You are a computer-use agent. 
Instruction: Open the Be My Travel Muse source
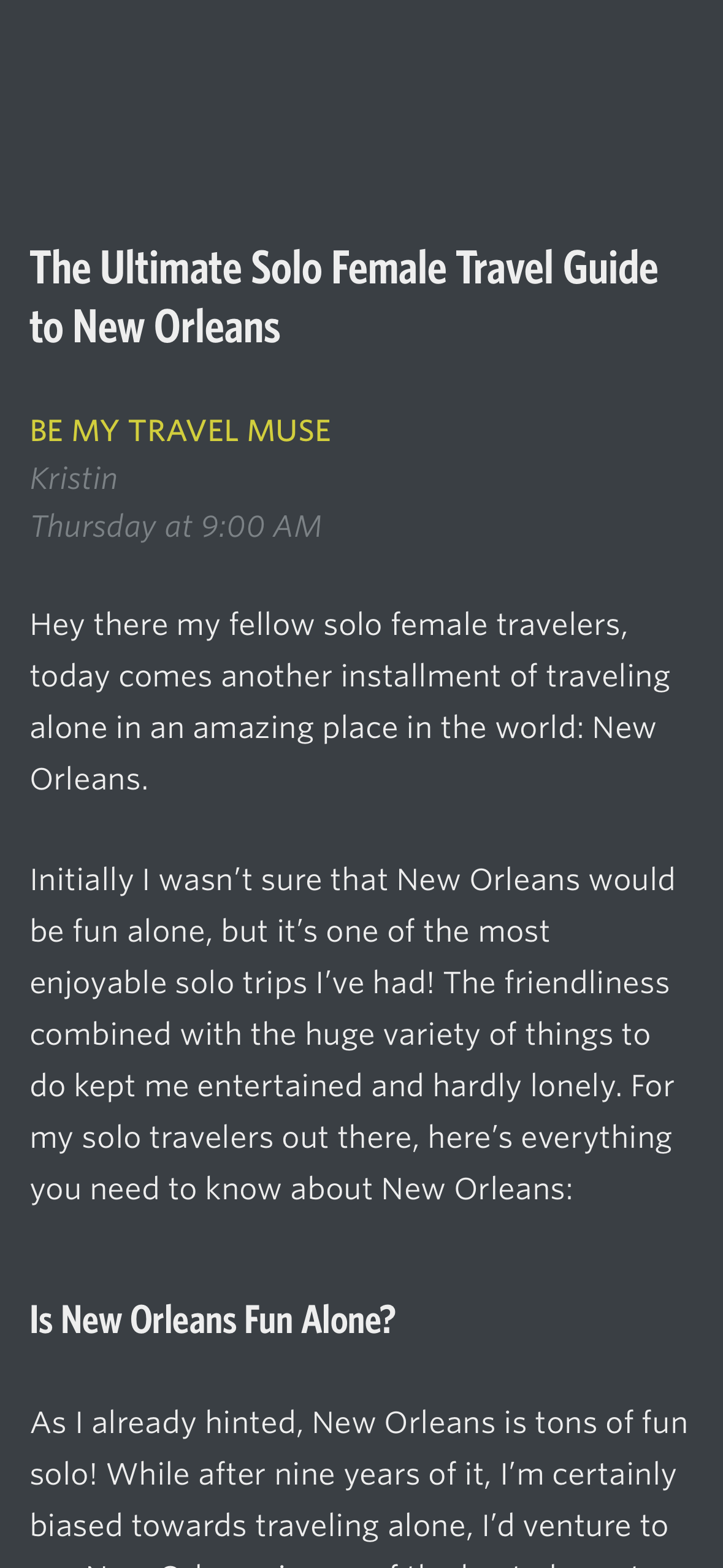180,431
